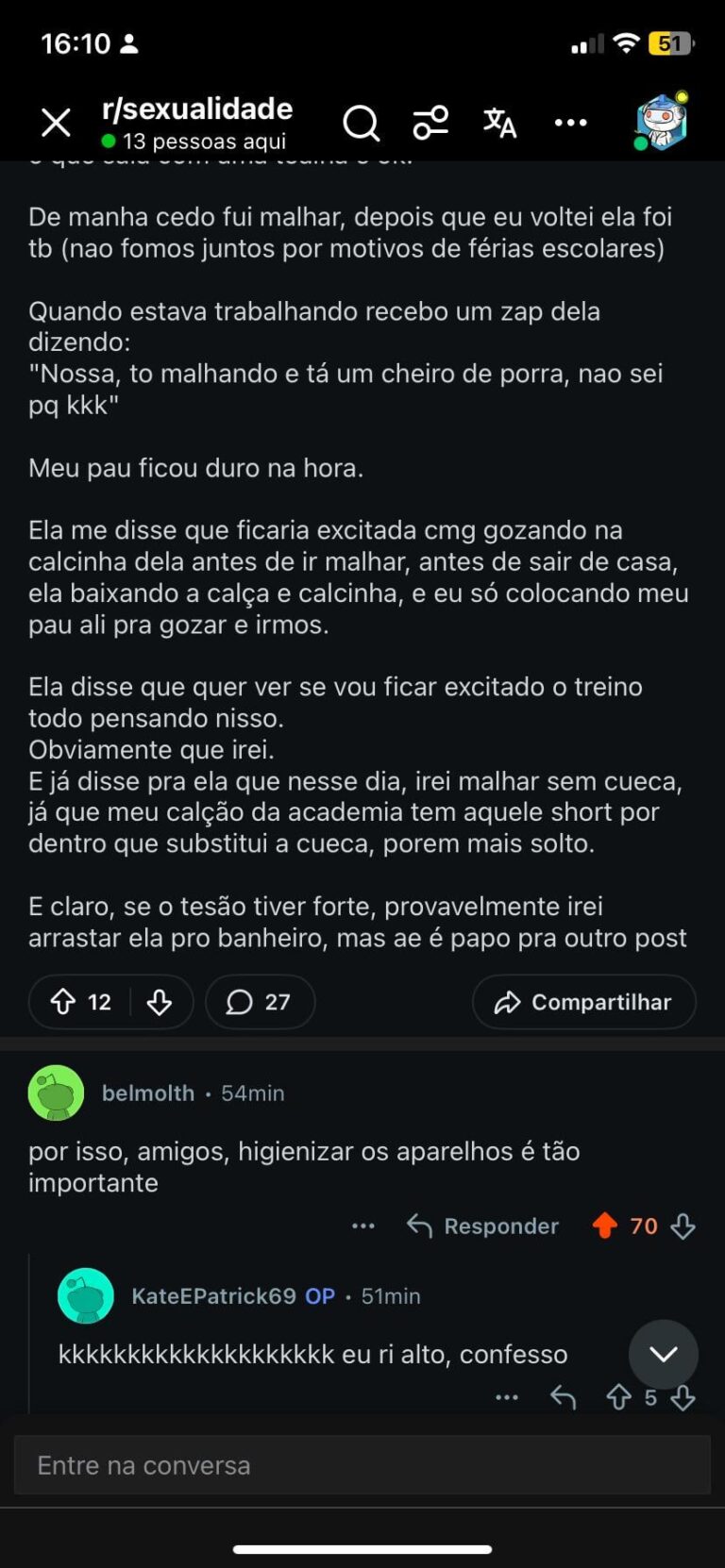Image resolution: width=725 pixels, height=1568 pixels.
Task: Translate the post with the language icon
Action: point(499,123)
